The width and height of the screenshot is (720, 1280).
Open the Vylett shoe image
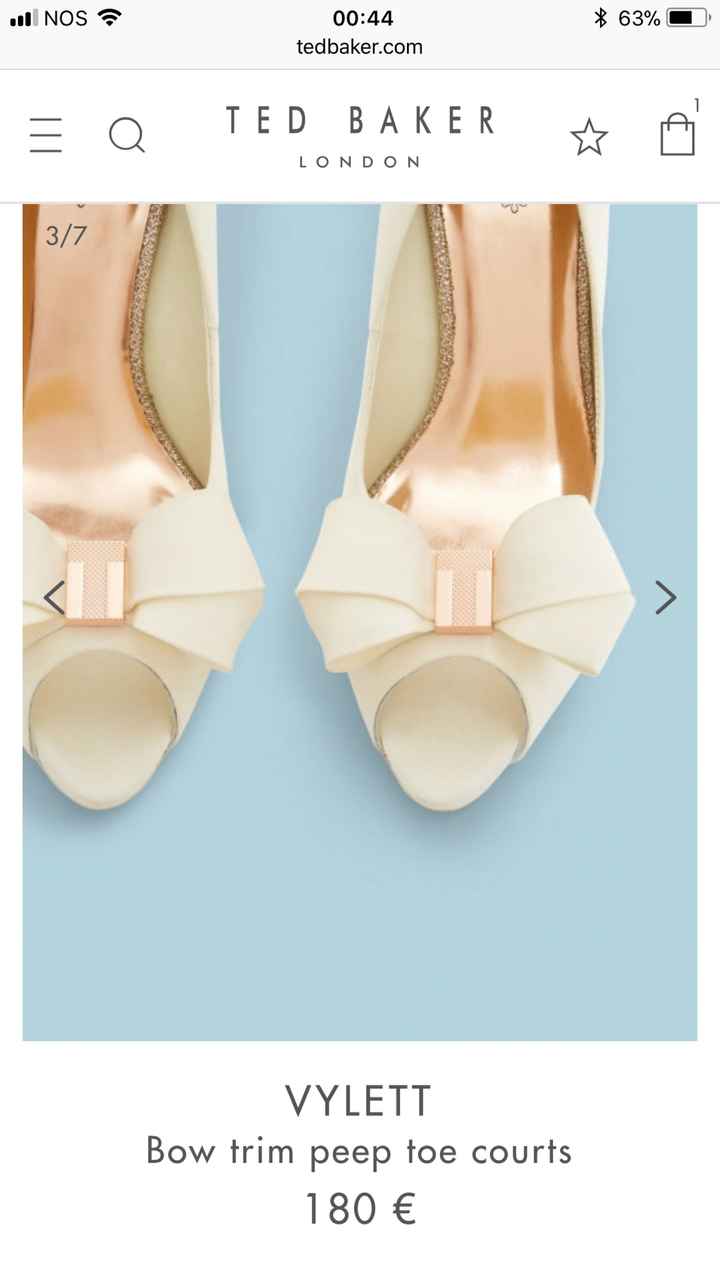coord(360,620)
